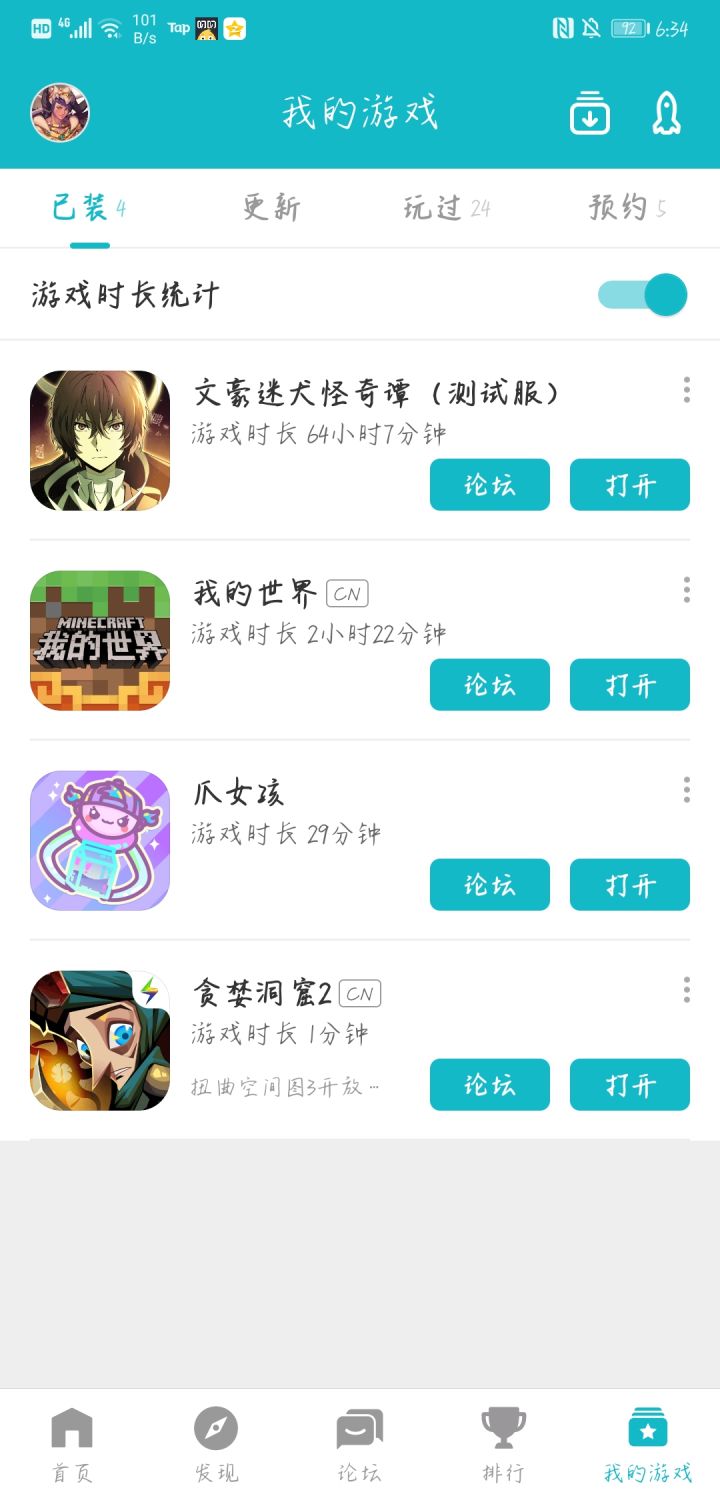Open the profile avatar
Image resolution: width=720 pixels, height=1496 pixels.
coord(60,112)
